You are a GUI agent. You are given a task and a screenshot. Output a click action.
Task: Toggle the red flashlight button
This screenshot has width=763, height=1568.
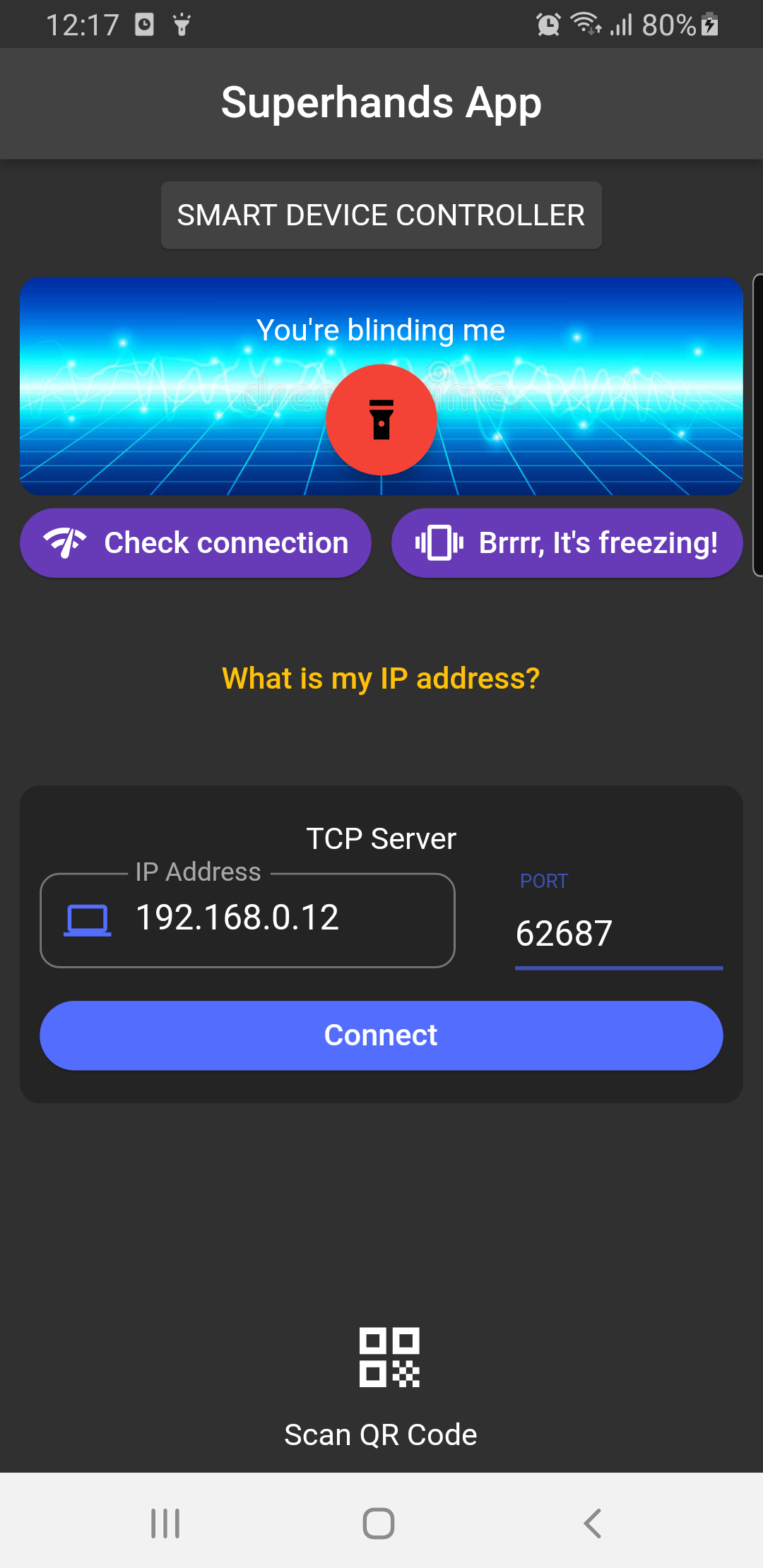point(381,420)
